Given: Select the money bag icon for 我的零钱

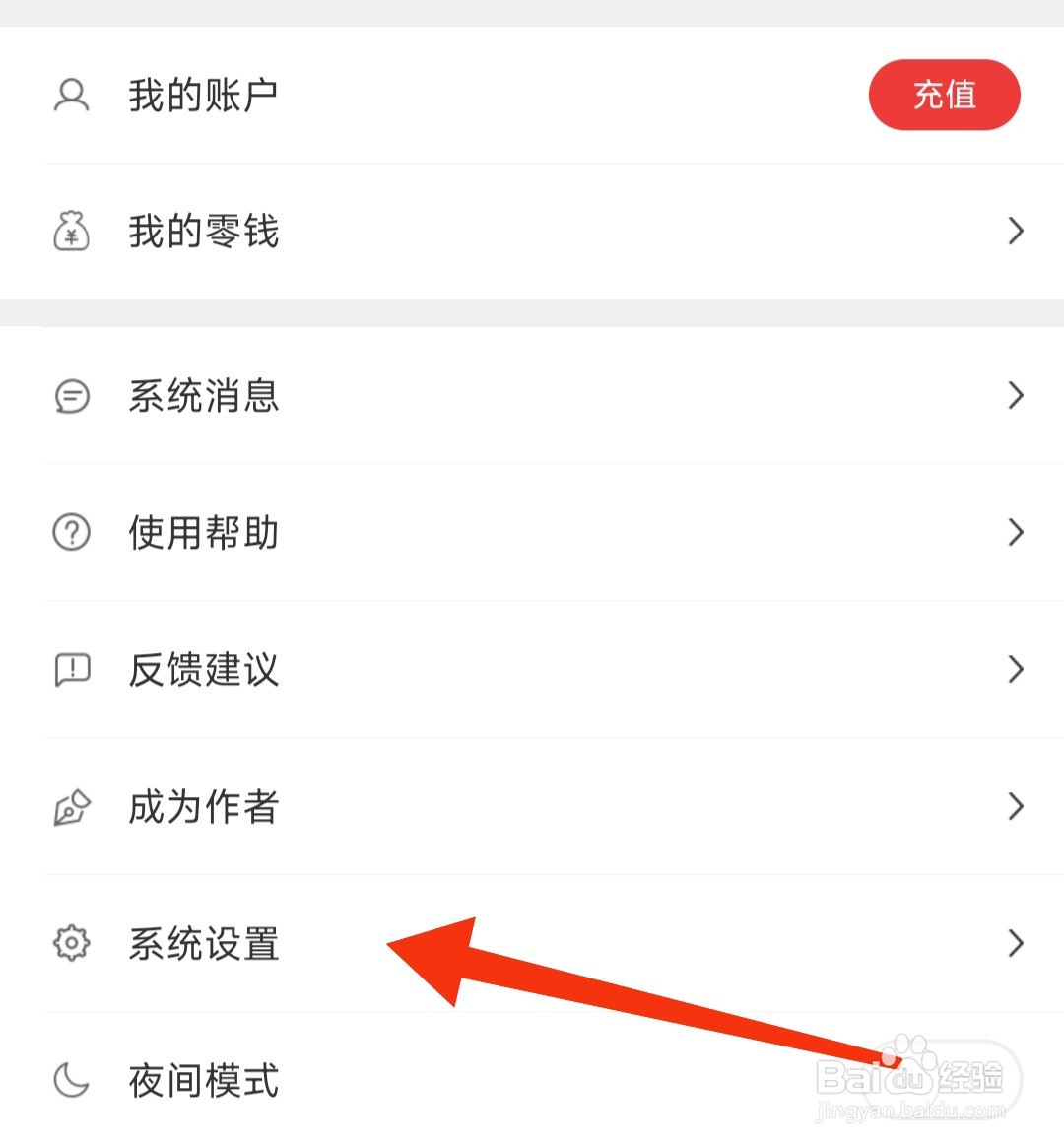Looking at the screenshot, I should 70,232.
